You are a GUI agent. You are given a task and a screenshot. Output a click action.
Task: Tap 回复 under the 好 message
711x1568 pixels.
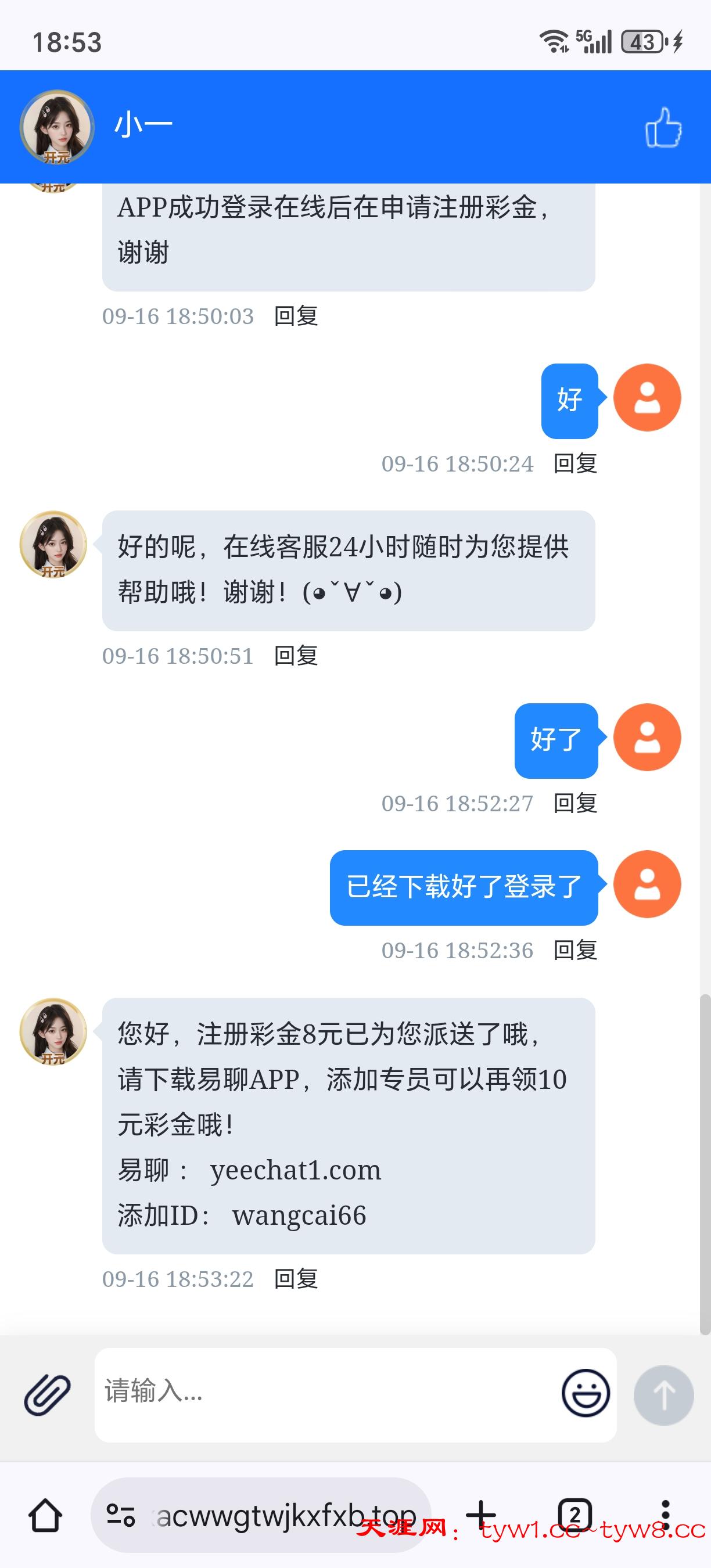[575, 464]
